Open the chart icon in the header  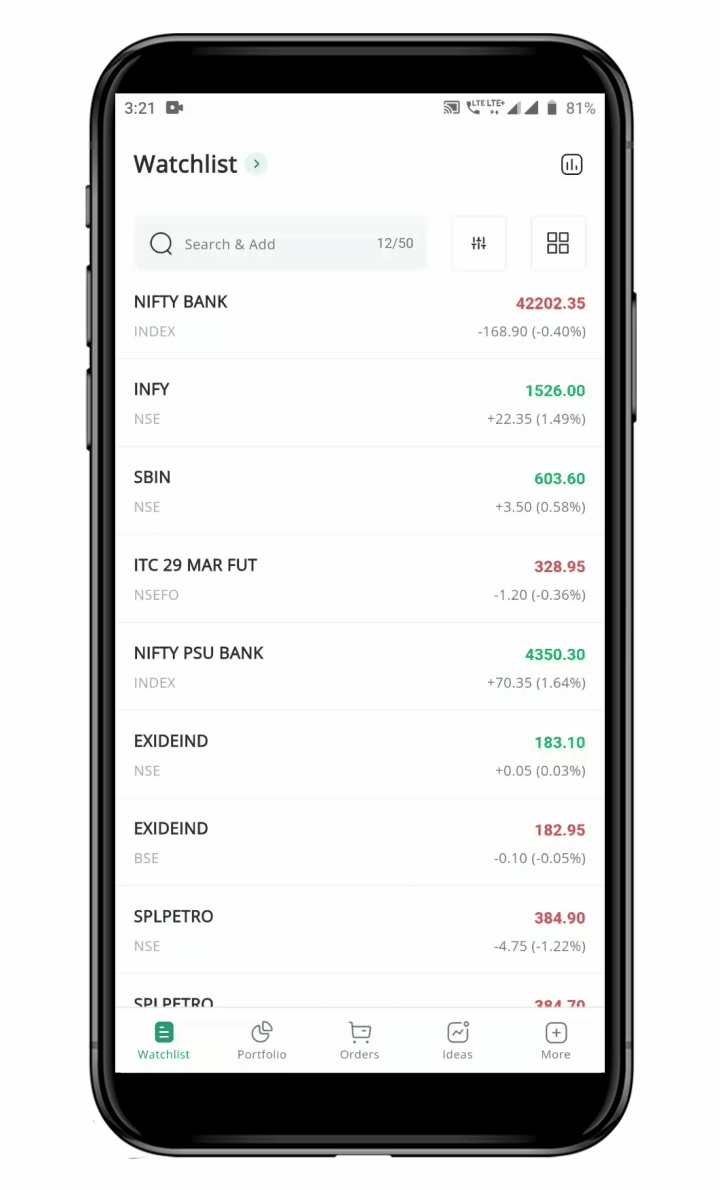coord(571,164)
